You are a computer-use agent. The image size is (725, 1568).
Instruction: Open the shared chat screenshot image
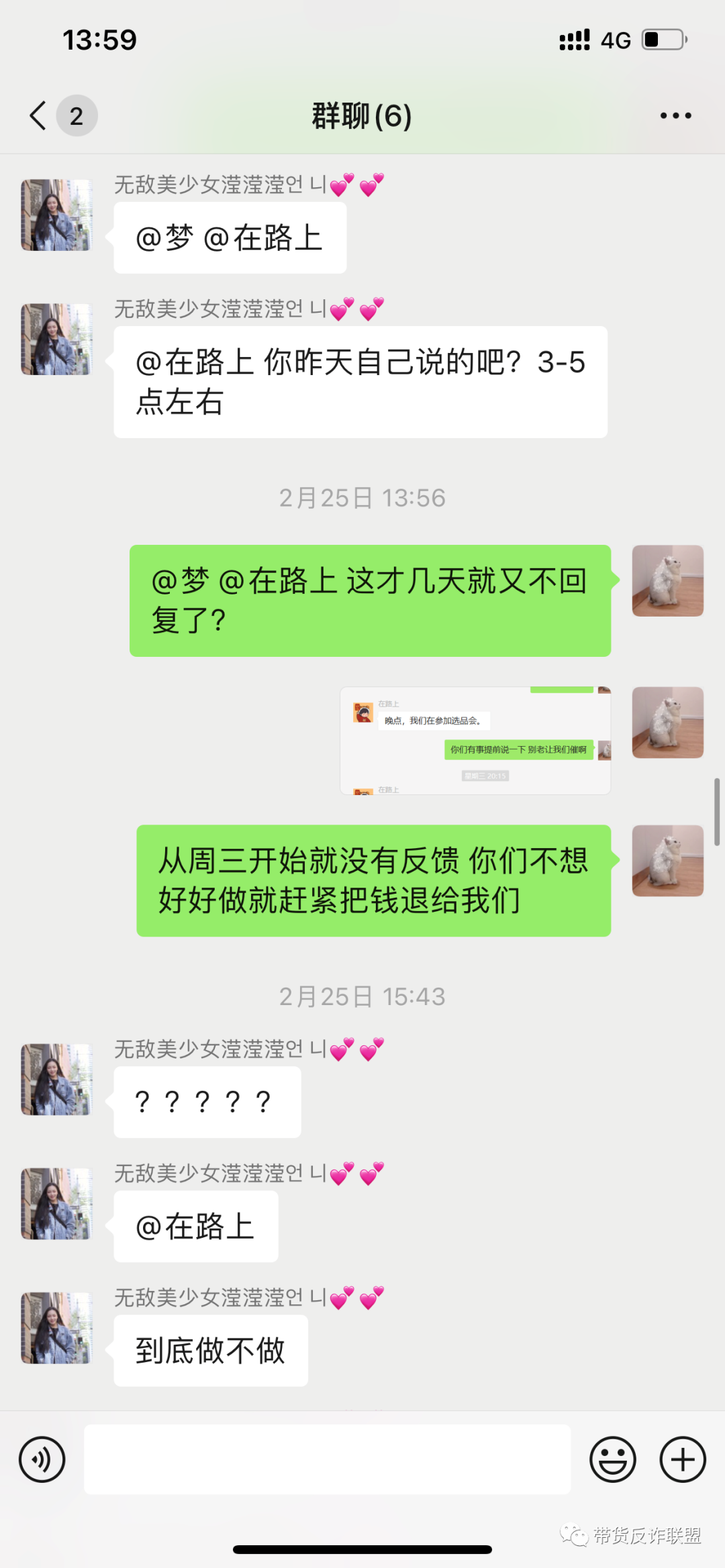tap(475, 741)
